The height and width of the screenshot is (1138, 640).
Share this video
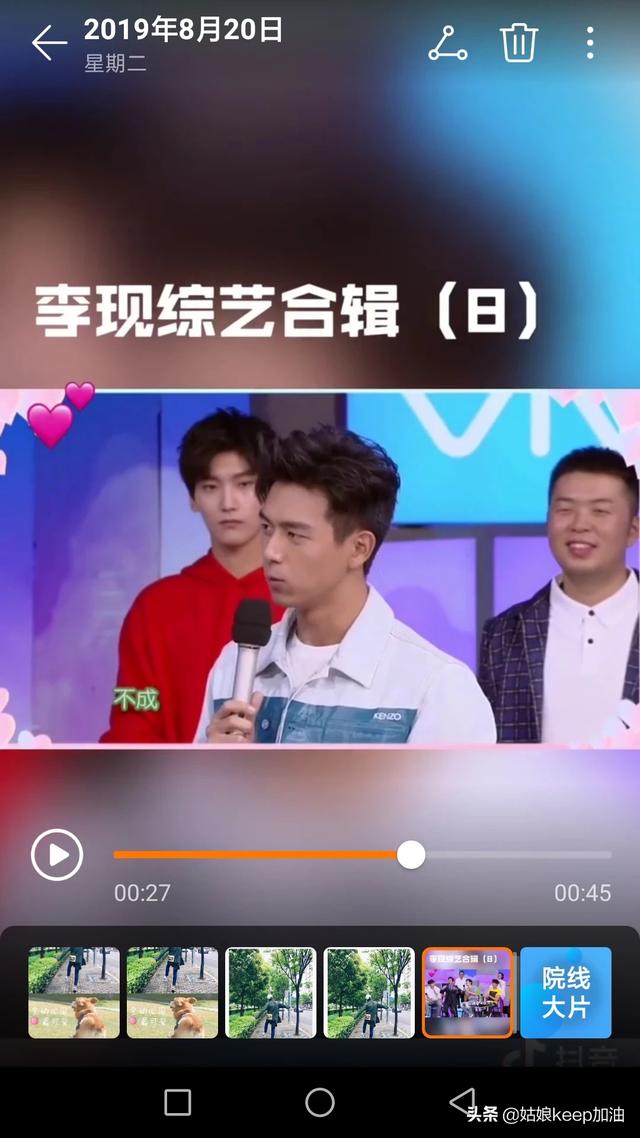[x=447, y=43]
